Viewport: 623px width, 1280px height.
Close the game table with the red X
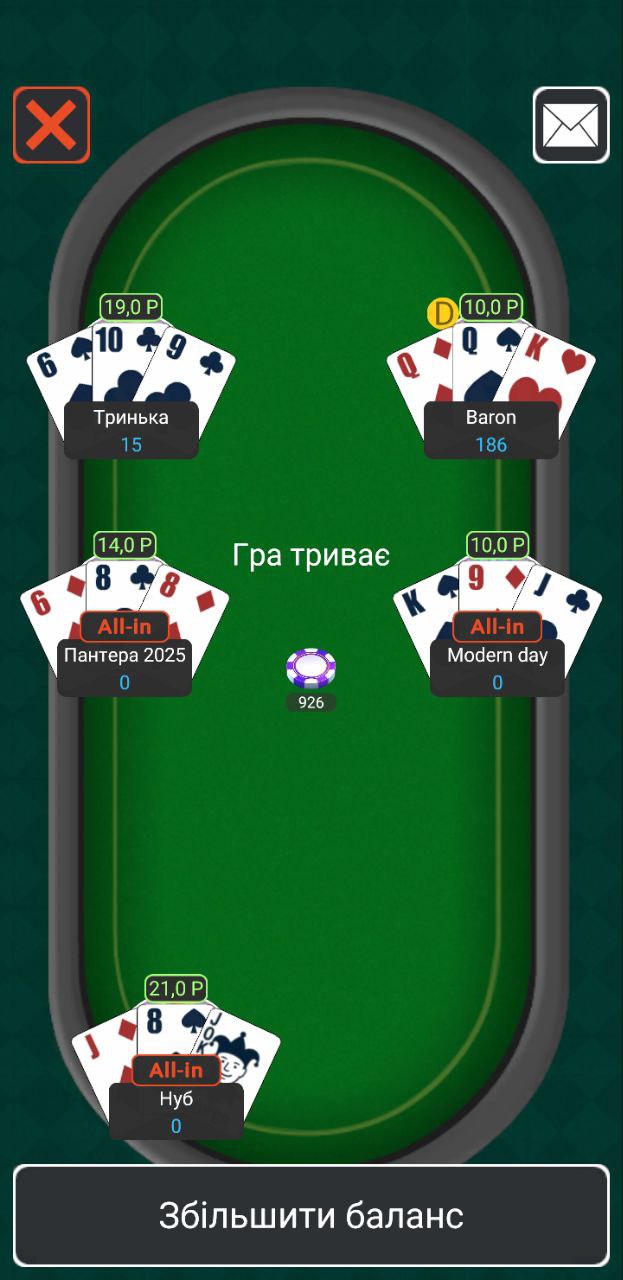pyautogui.click(x=51, y=125)
